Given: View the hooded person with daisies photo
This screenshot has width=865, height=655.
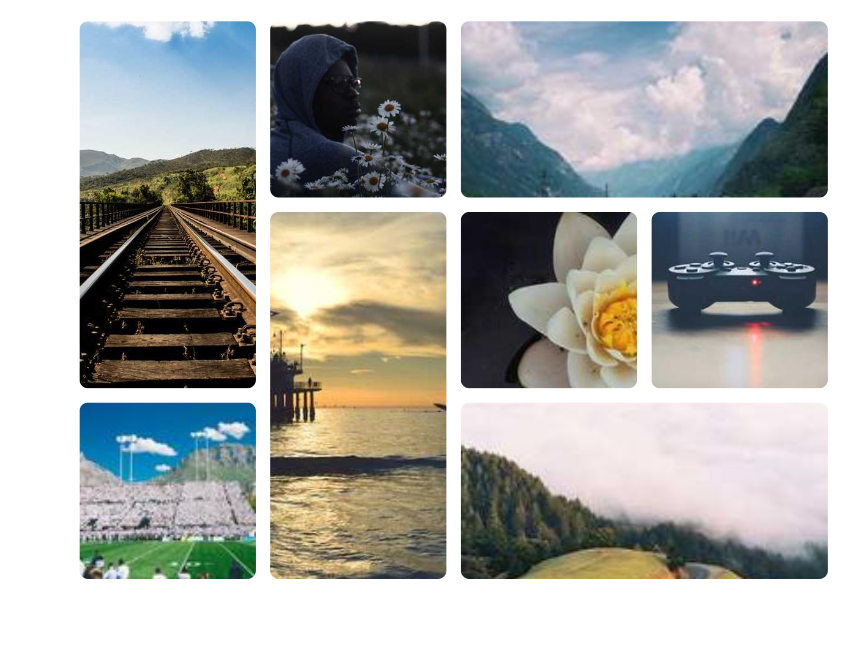Looking at the screenshot, I should [x=358, y=109].
